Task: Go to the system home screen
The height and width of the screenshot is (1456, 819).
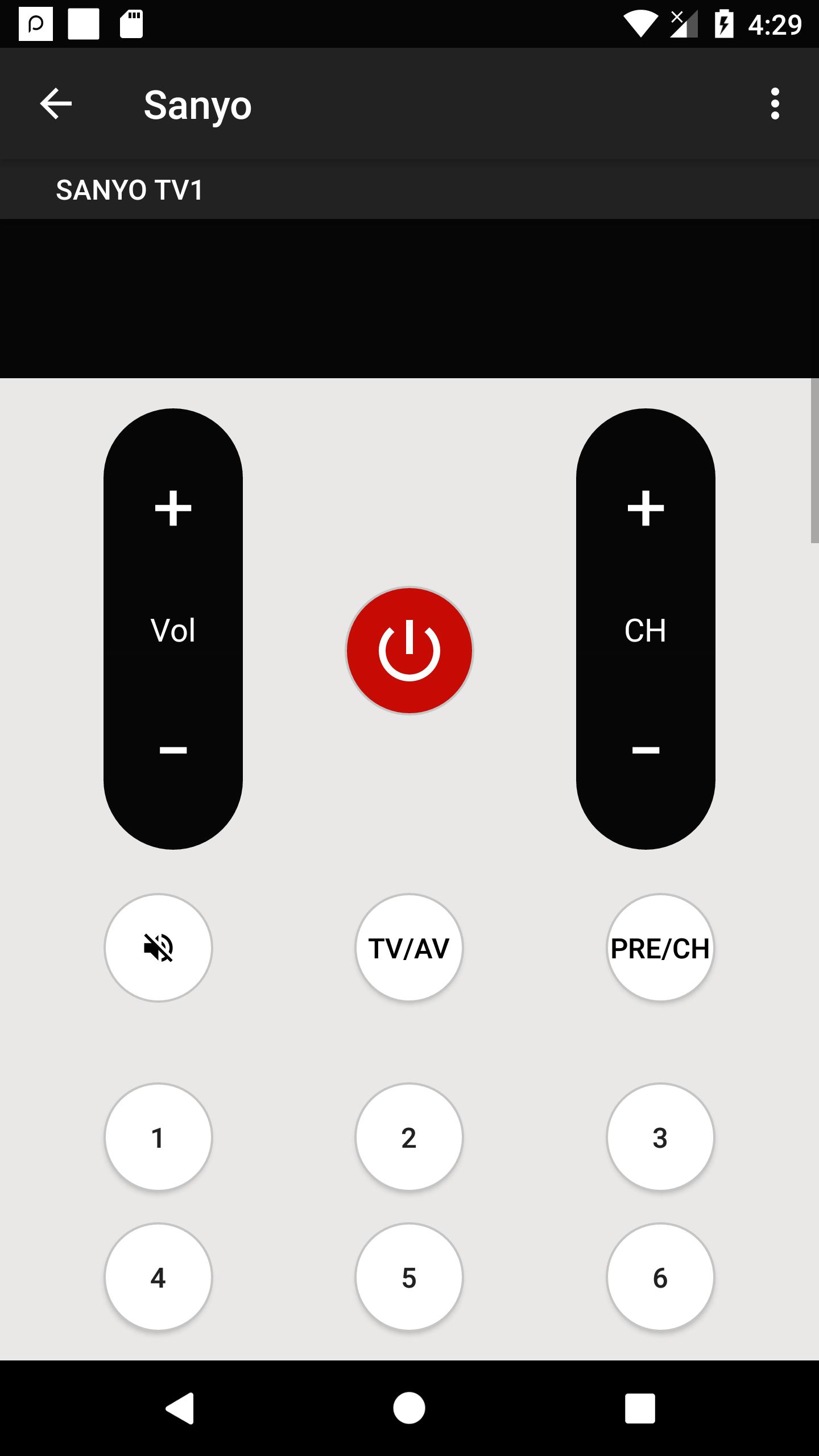Action: point(409,1408)
